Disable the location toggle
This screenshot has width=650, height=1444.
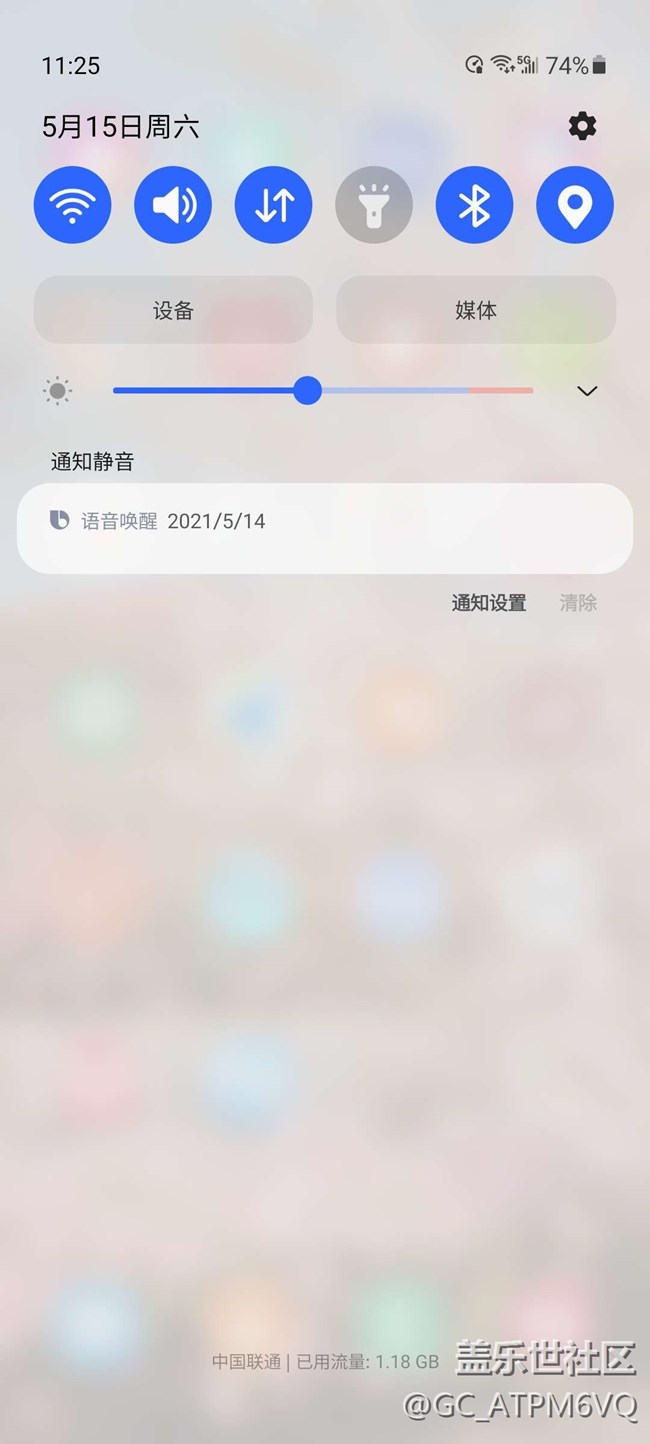coord(575,205)
